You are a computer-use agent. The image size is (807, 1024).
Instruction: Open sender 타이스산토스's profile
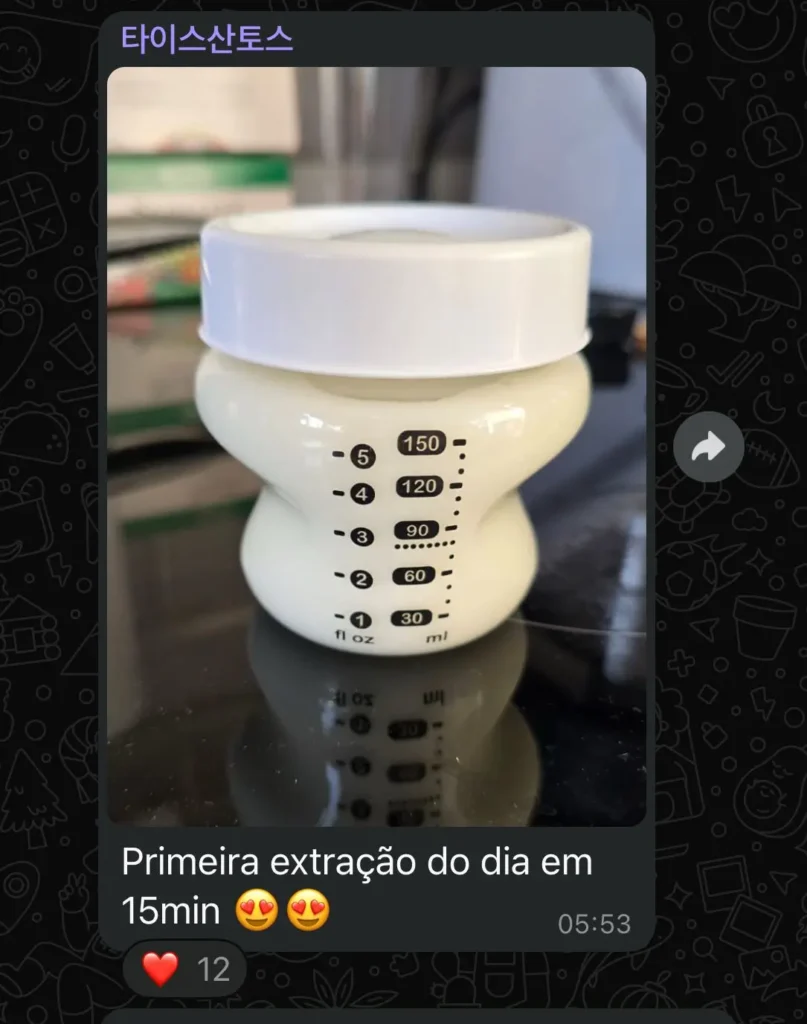(x=207, y=39)
